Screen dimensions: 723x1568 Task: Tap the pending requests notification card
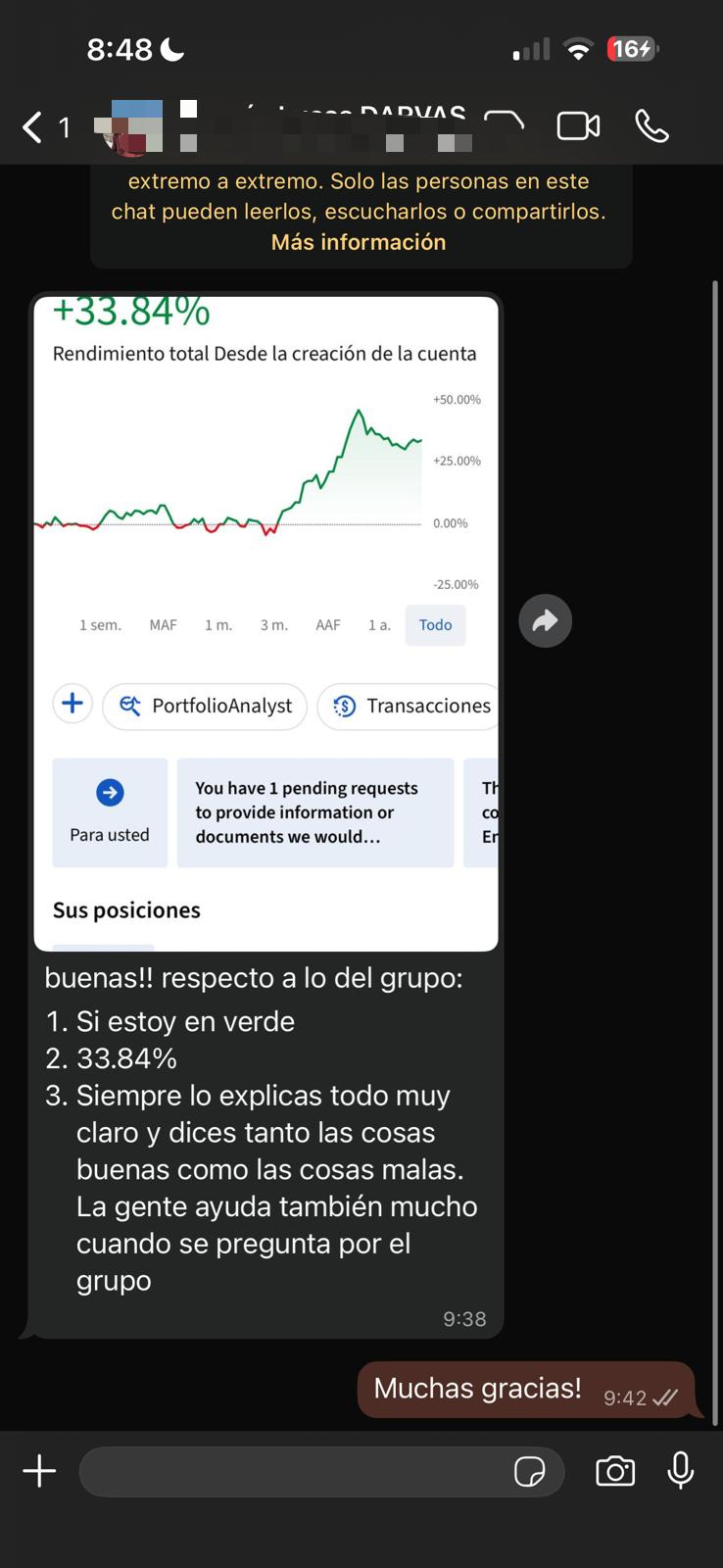coord(315,812)
